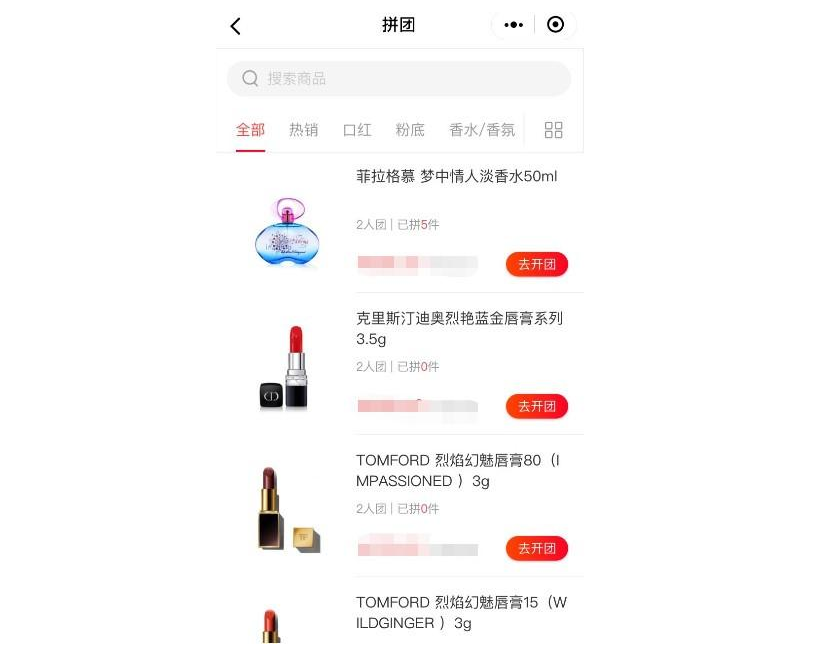
Task: Switch to the 口红 tab
Action: click(357, 130)
